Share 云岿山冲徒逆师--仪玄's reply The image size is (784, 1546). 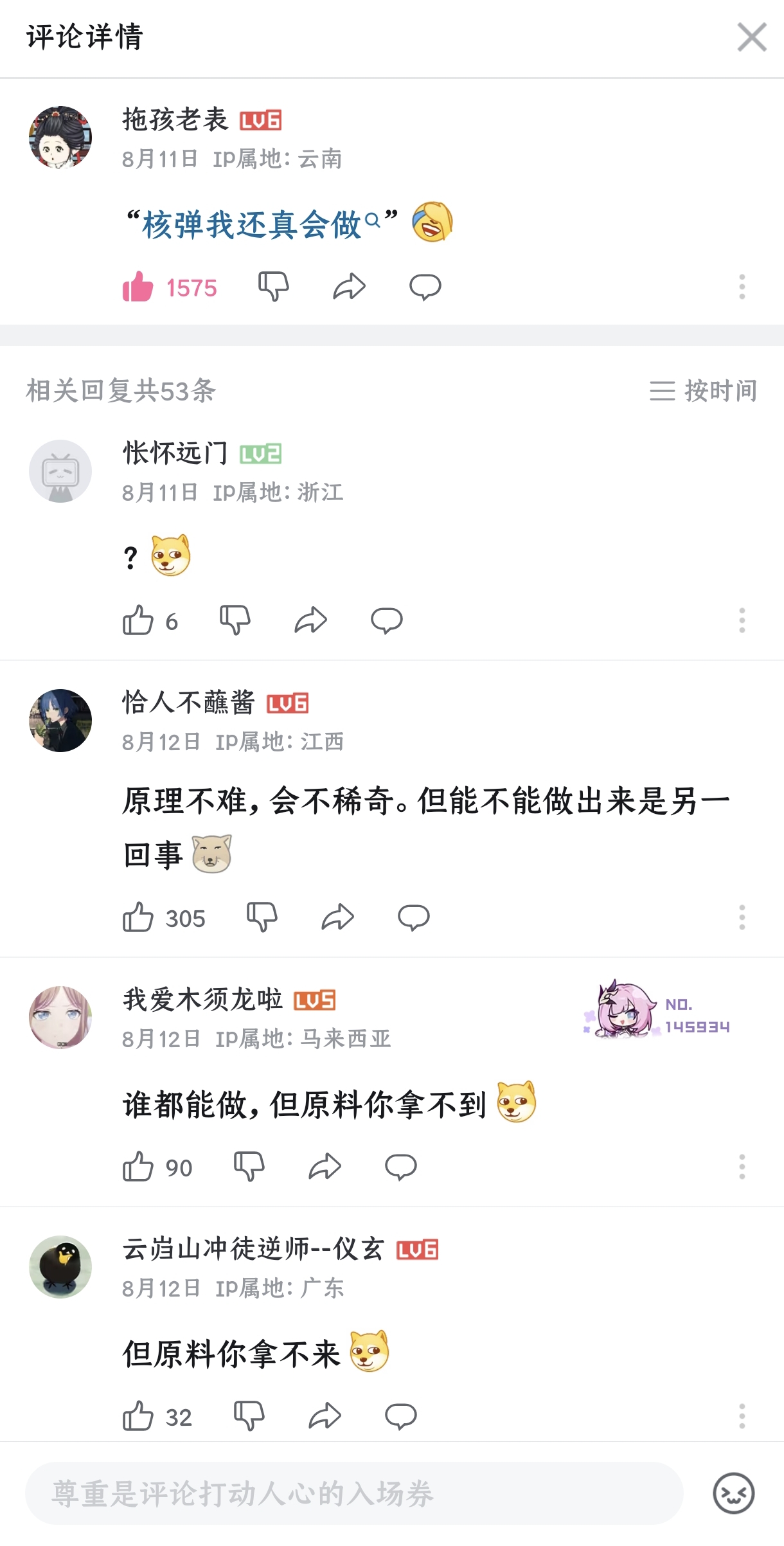pos(325,1417)
